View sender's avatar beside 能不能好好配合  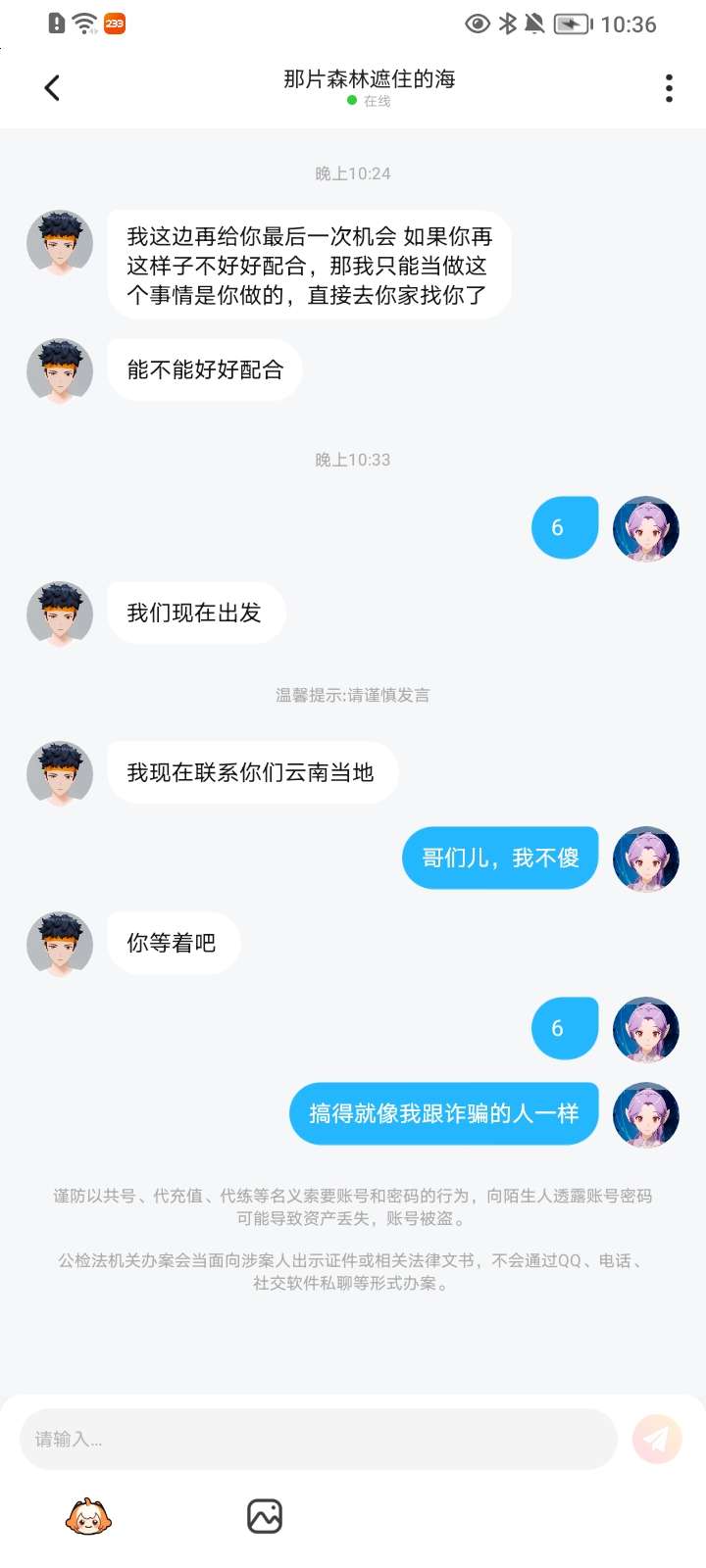click(x=60, y=370)
